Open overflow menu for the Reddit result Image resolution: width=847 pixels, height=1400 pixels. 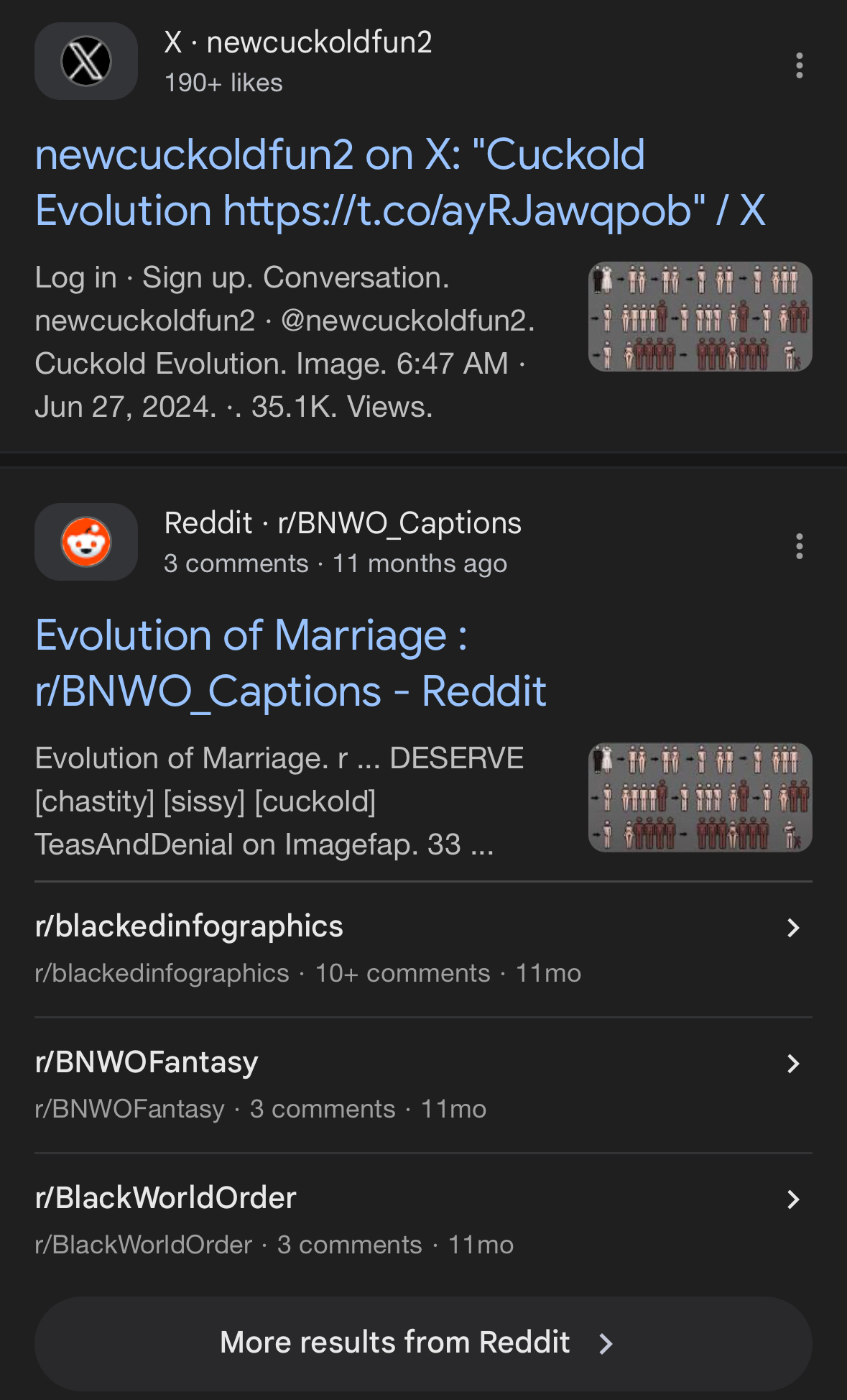click(799, 546)
